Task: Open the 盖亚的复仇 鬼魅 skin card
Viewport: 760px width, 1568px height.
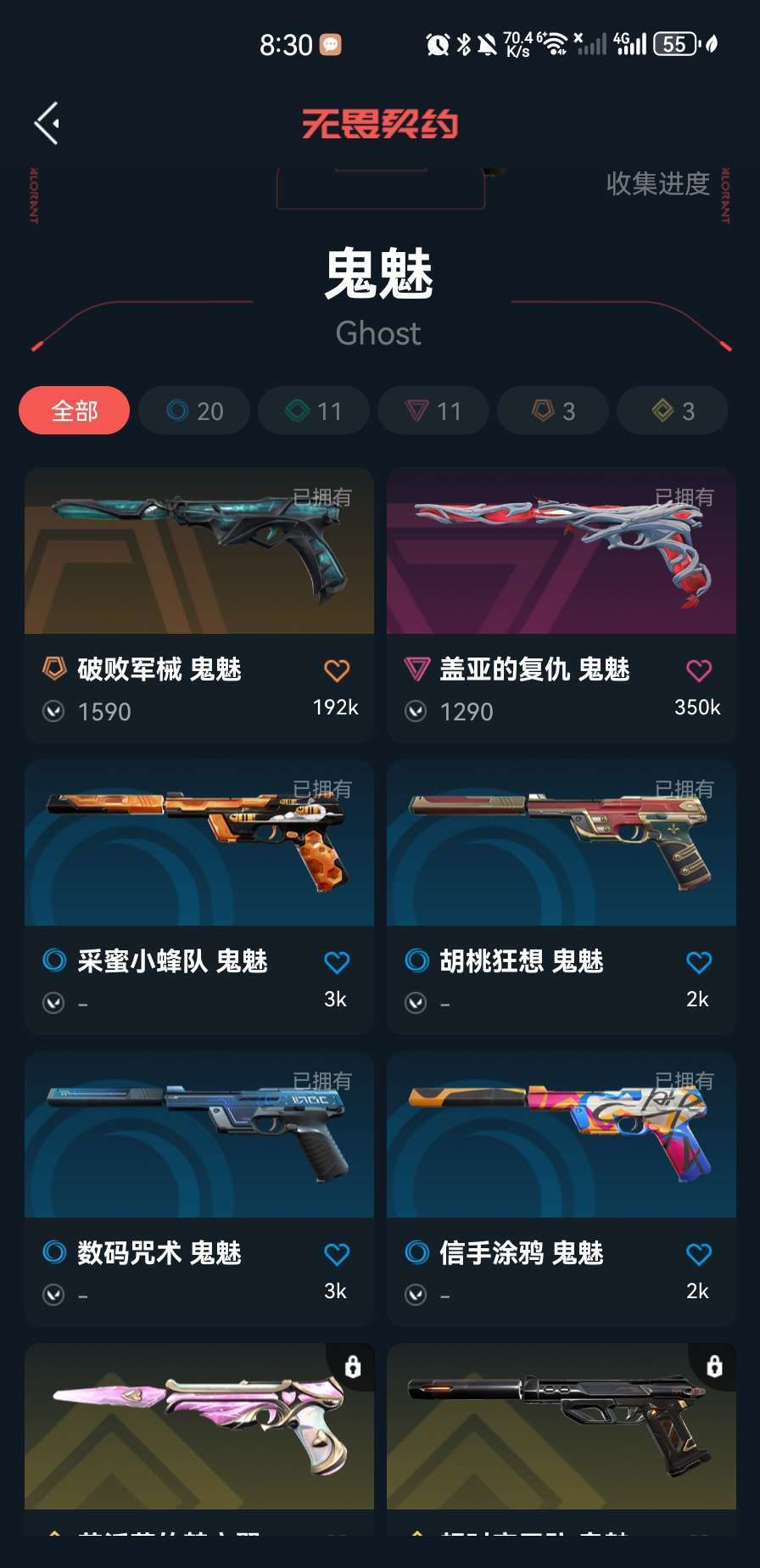Action: coord(562,552)
